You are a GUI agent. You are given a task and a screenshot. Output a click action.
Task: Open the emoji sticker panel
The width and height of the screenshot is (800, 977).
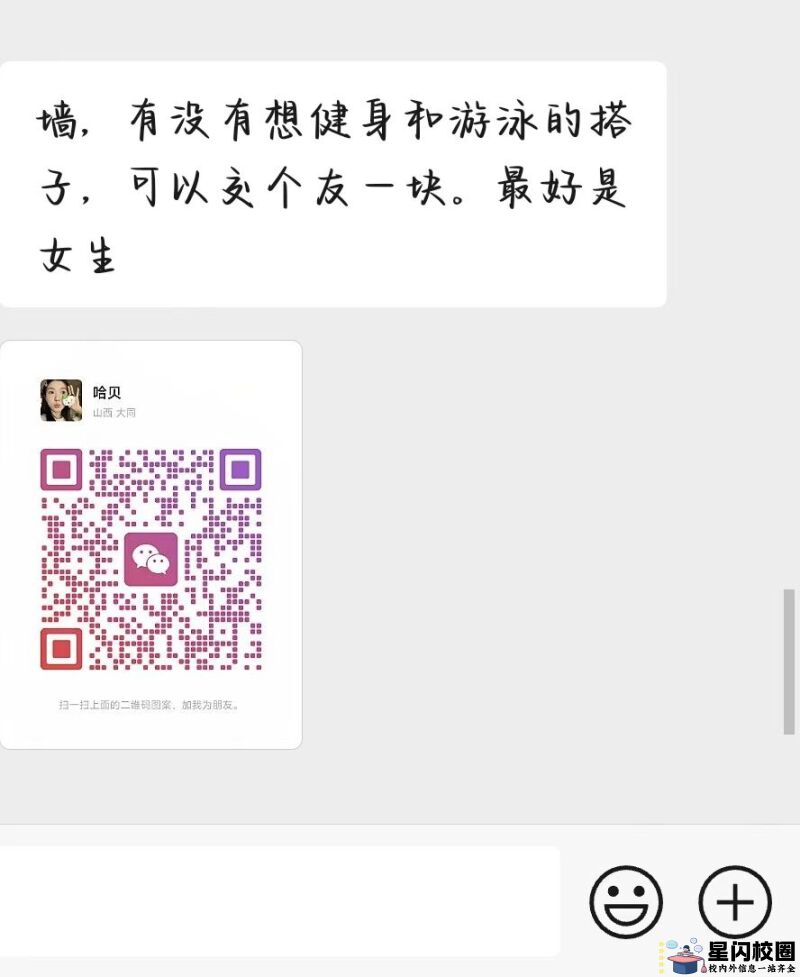pyautogui.click(x=626, y=902)
